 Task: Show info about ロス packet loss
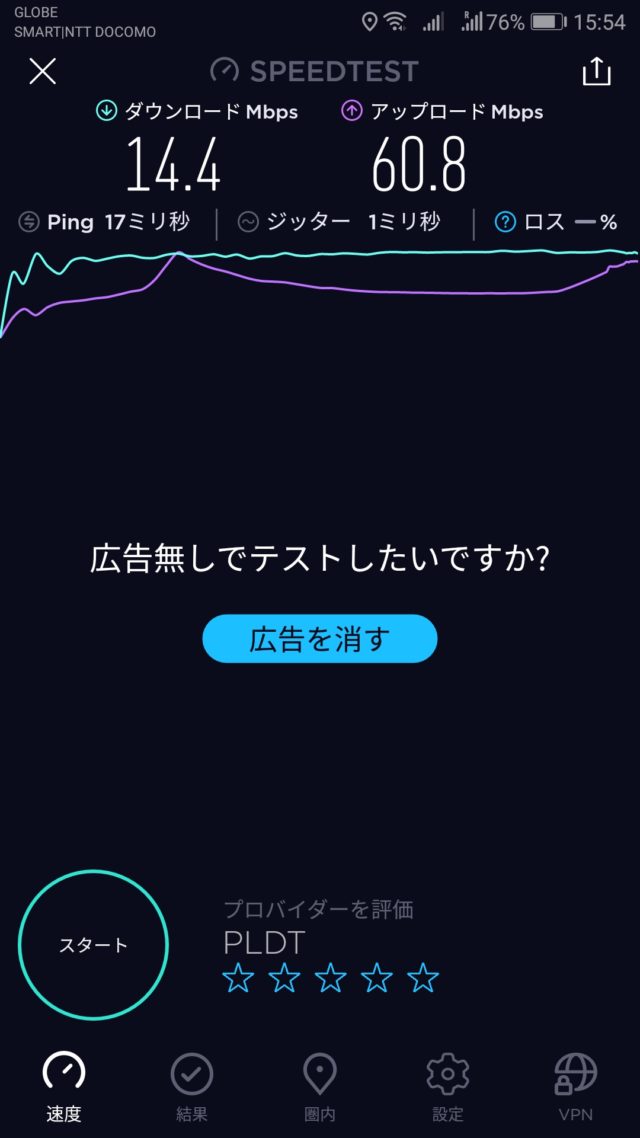(x=505, y=222)
